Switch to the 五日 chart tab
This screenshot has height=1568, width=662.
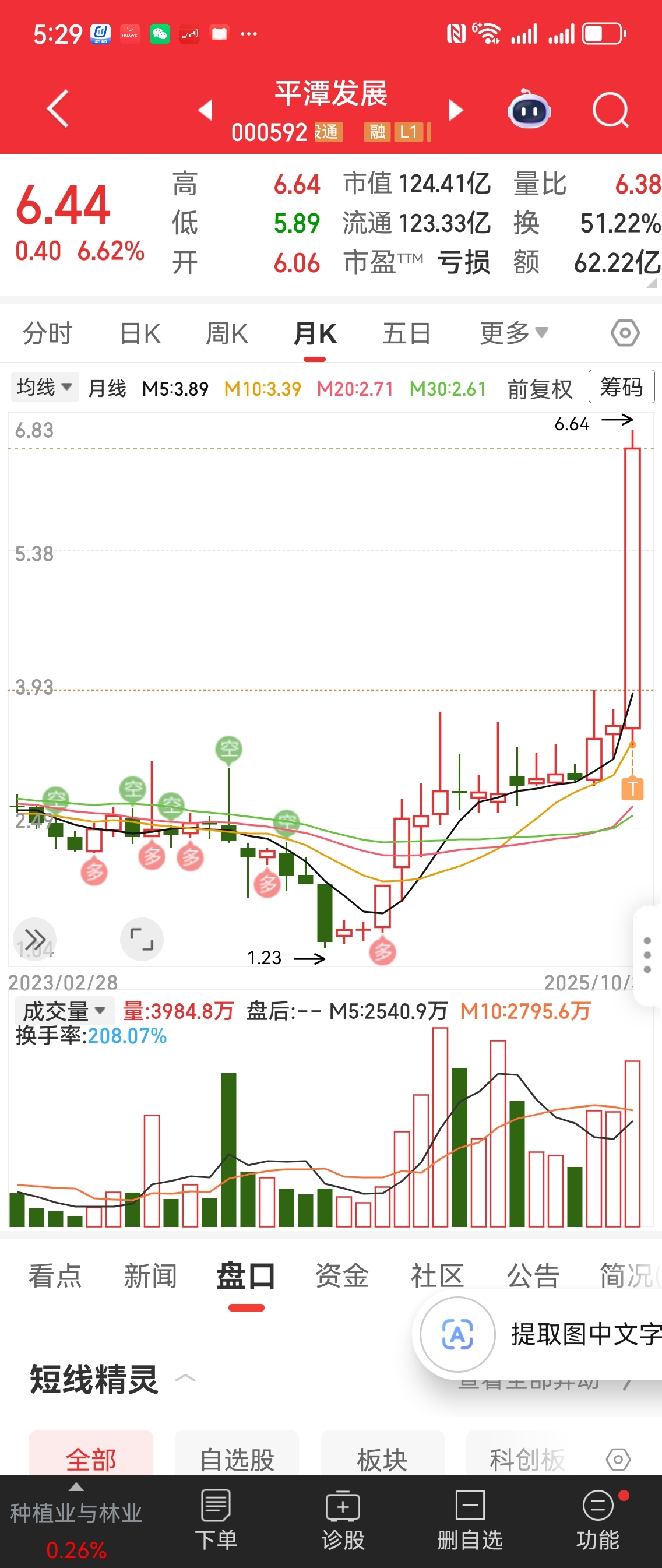pyautogui.click(x=406, y=333)
